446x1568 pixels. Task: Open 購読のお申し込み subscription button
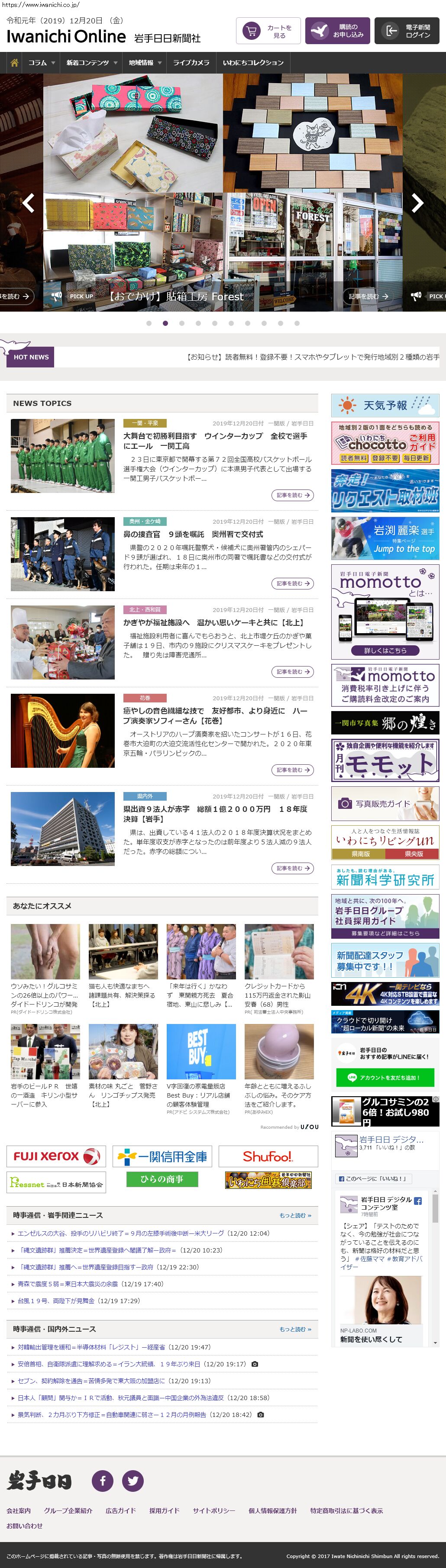(x=338, y=31)
